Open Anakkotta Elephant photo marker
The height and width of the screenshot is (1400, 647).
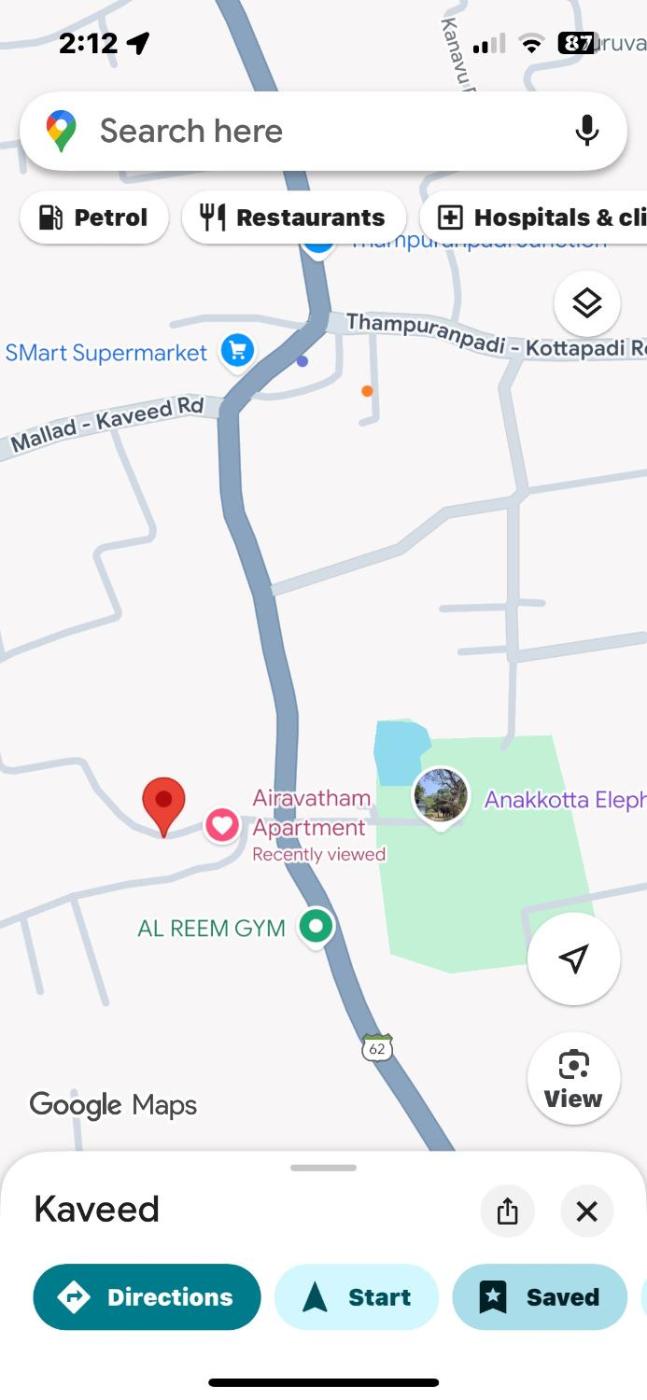(441, 797)
